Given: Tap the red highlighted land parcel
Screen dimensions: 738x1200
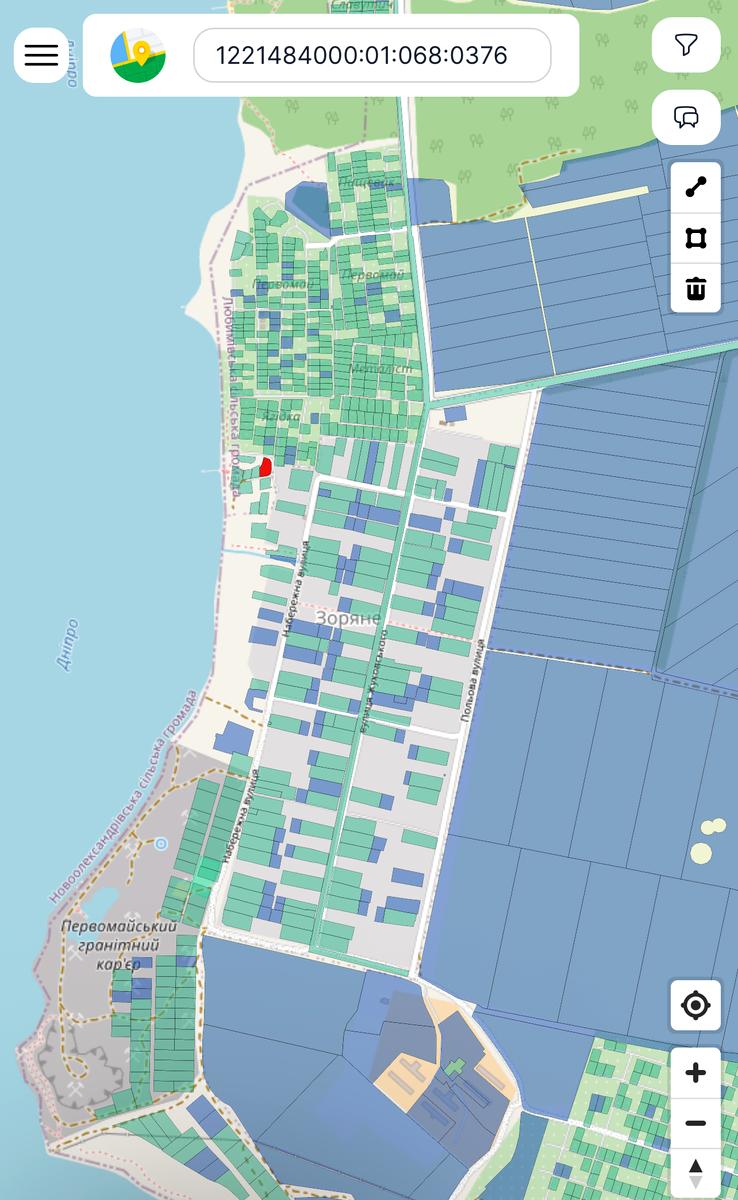Looking at the screenshot, I should tap(265, 466).
